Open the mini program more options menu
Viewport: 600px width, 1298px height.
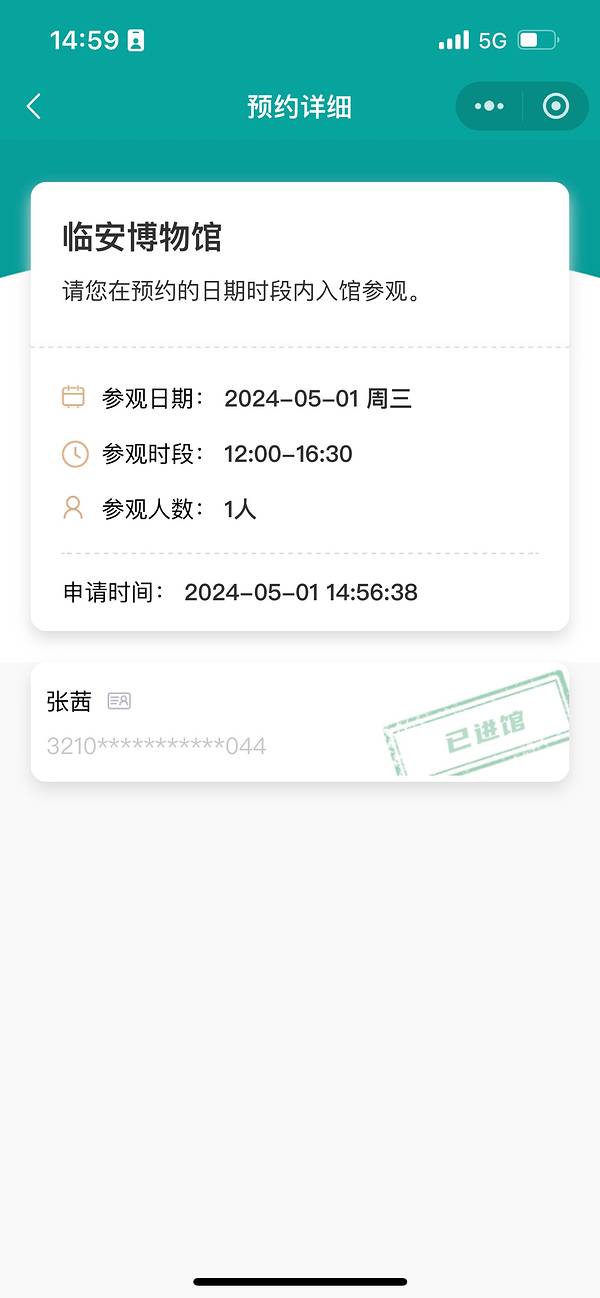coord(489,106)
